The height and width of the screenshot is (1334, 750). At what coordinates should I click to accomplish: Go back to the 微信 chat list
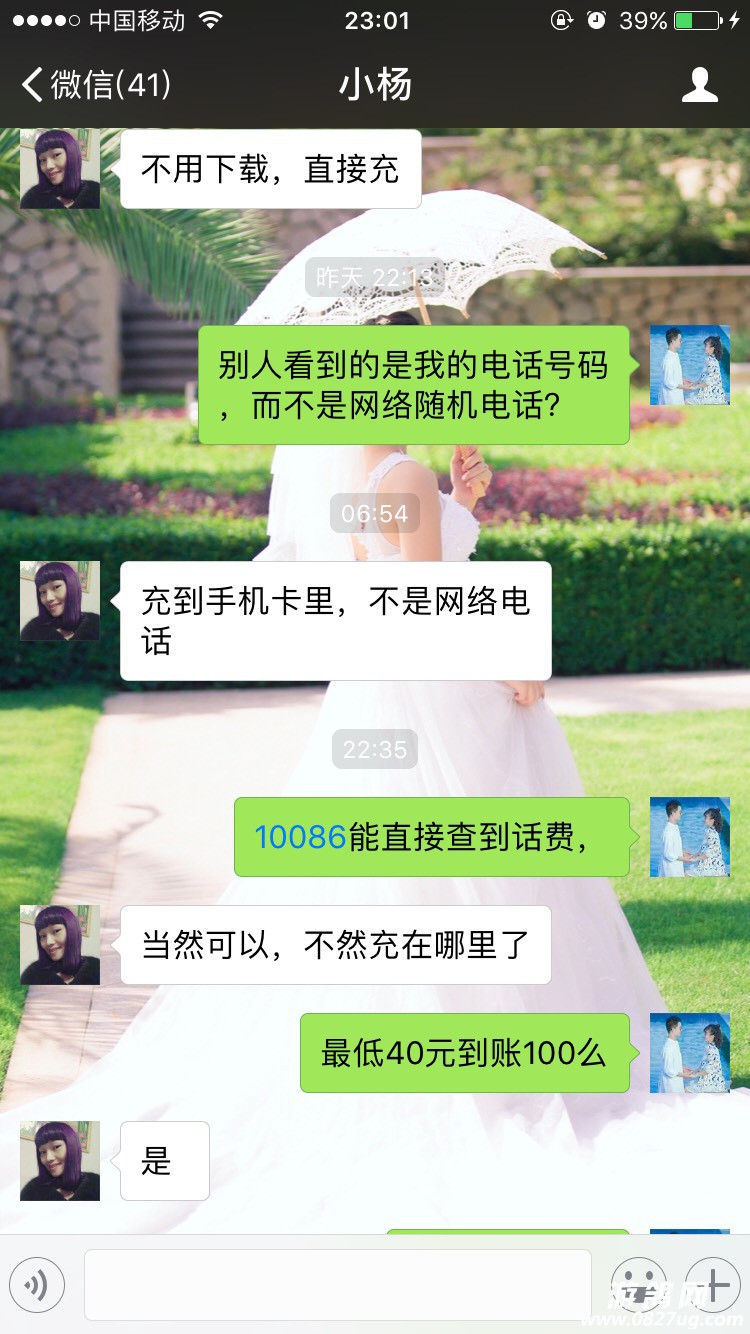[95, 85]
